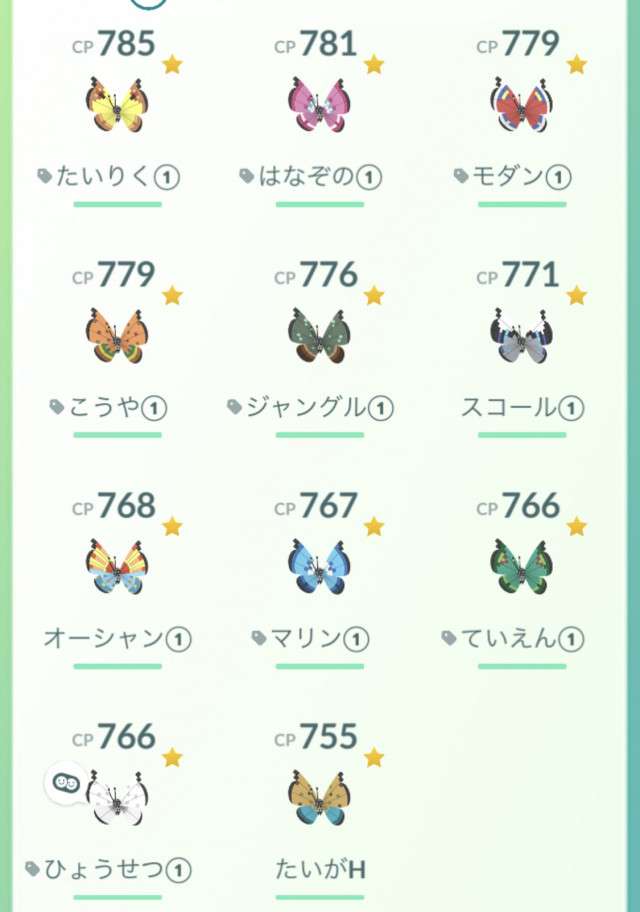Tap the ジャングル Vivillon with CP 776
The width and height of the screenshot is (640, 912).
[319, 337]
